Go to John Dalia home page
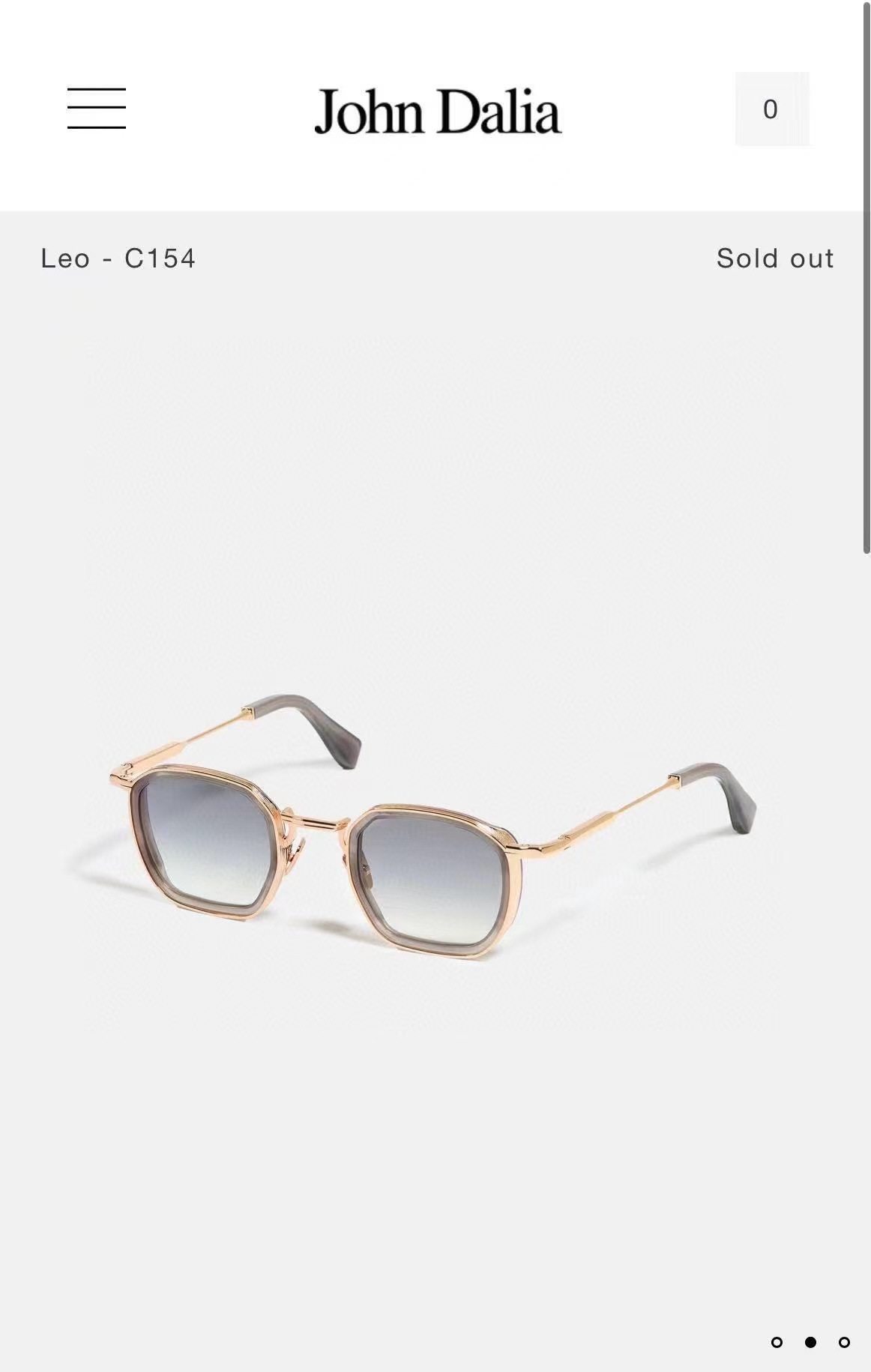This screenshot has width=871, height=1372. 438,112
